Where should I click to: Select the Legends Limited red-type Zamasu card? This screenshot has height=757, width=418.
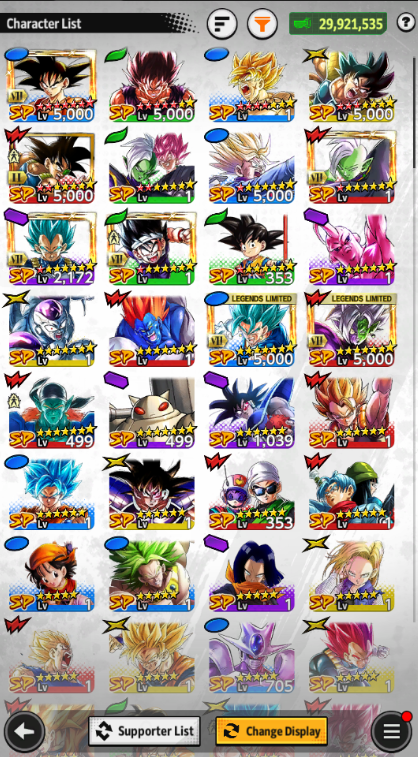click(351, 329)
